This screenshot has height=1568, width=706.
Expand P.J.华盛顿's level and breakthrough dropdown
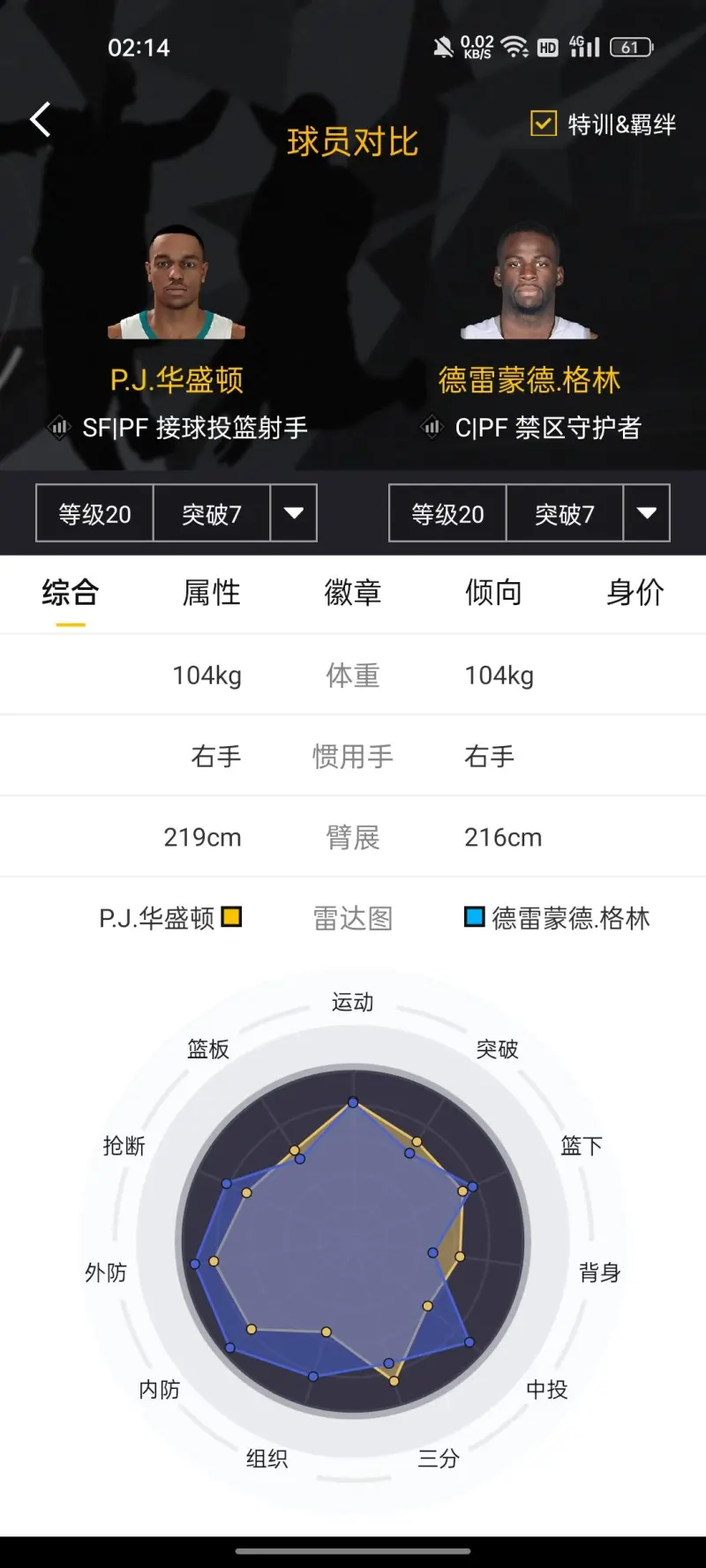293,513
